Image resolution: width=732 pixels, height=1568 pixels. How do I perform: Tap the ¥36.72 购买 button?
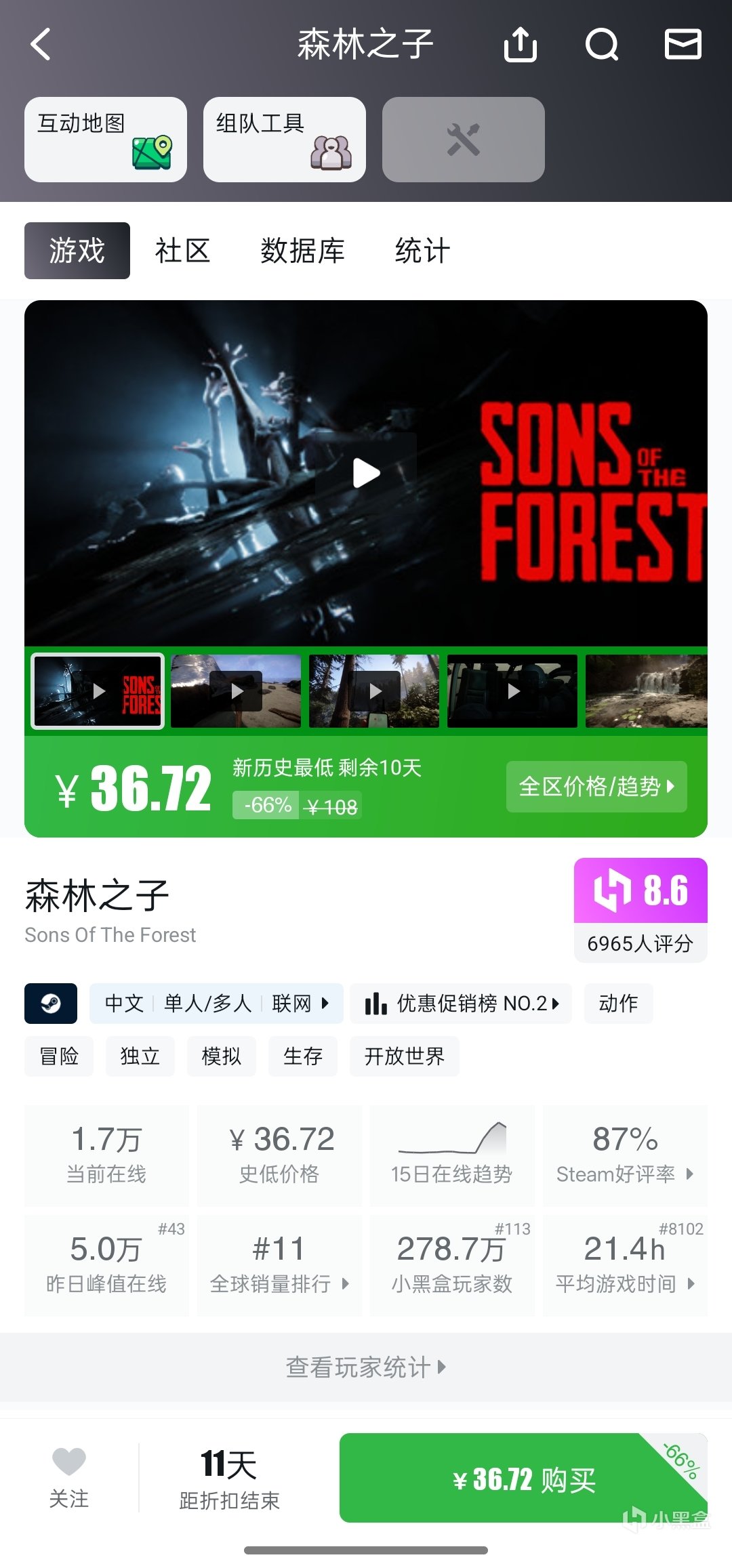click(523, 1479)
